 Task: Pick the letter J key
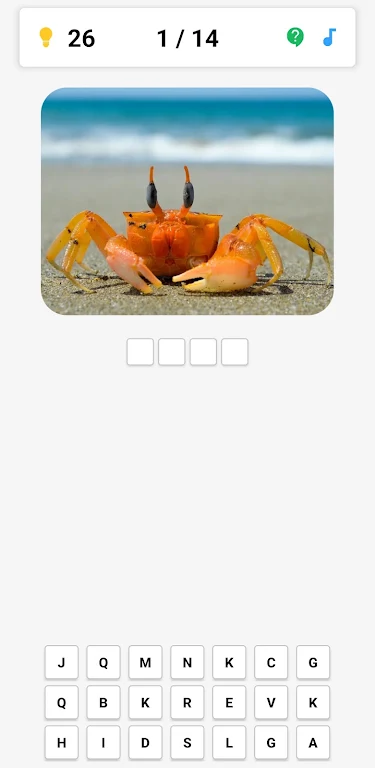(61, 662)
